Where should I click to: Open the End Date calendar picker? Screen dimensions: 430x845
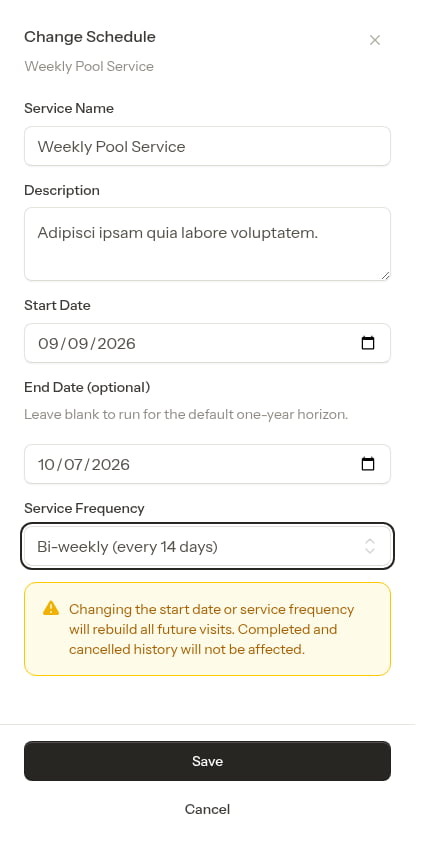[367, 464]
